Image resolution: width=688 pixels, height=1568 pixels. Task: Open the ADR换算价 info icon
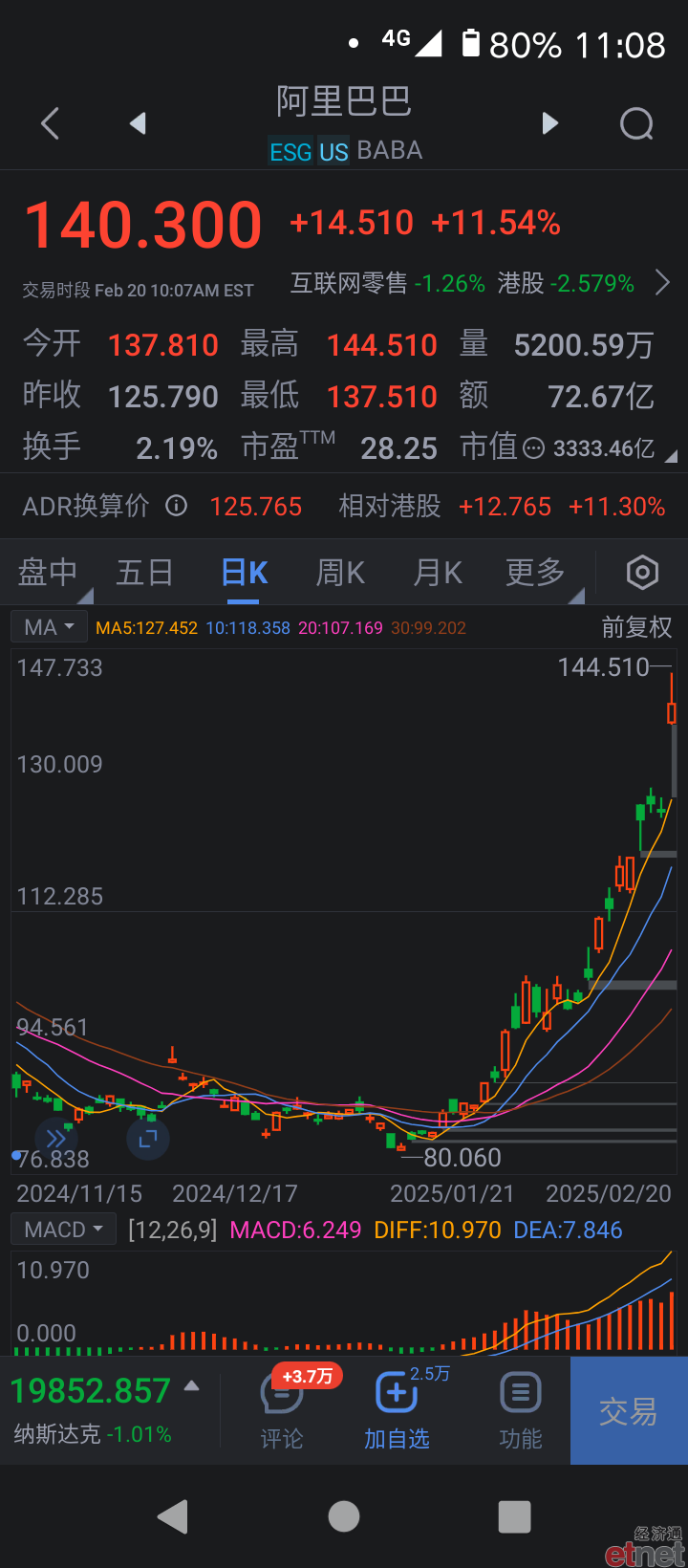tap(177, 506)
